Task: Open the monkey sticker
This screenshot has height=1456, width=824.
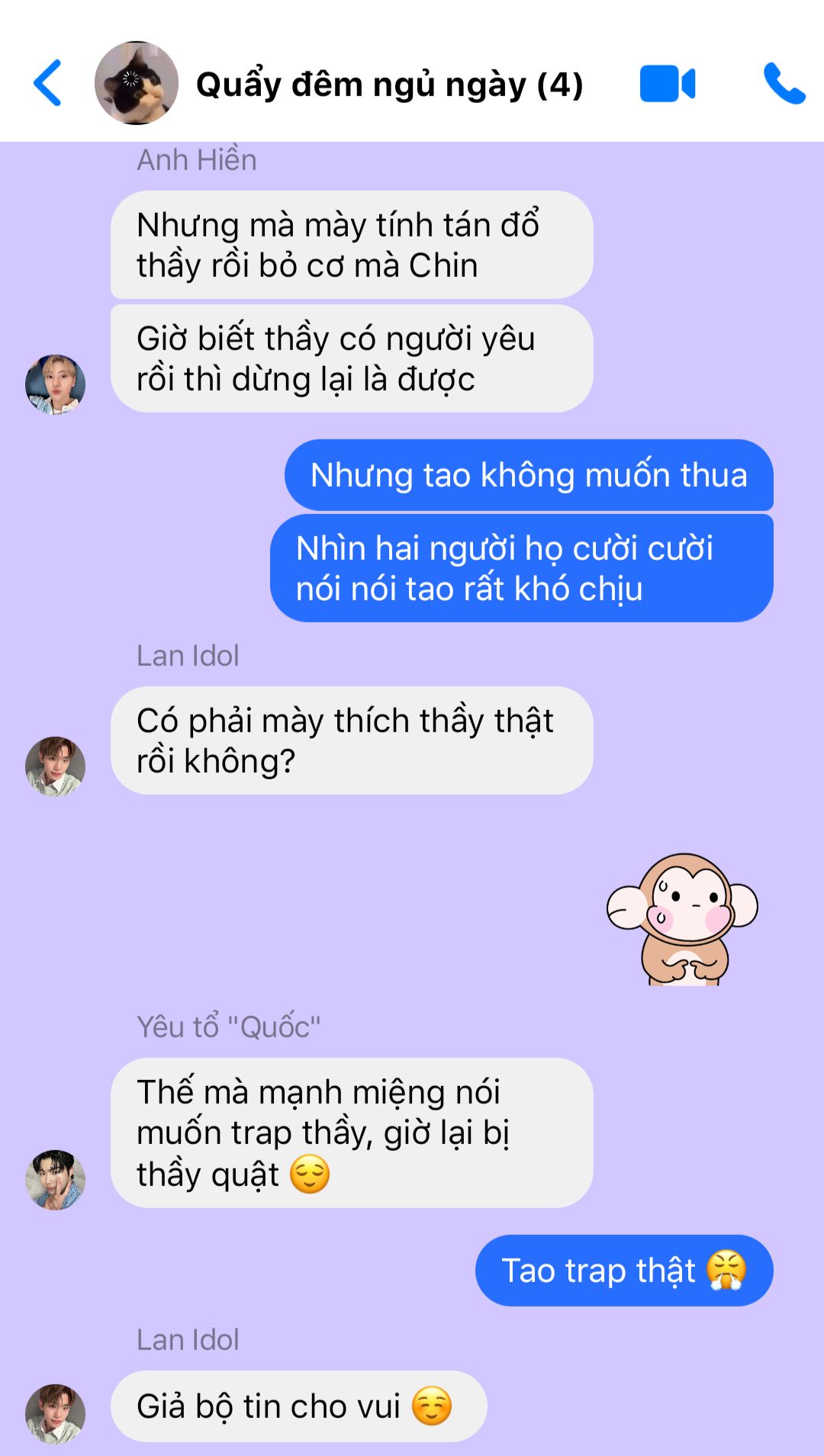Action: tap(682, 919)
